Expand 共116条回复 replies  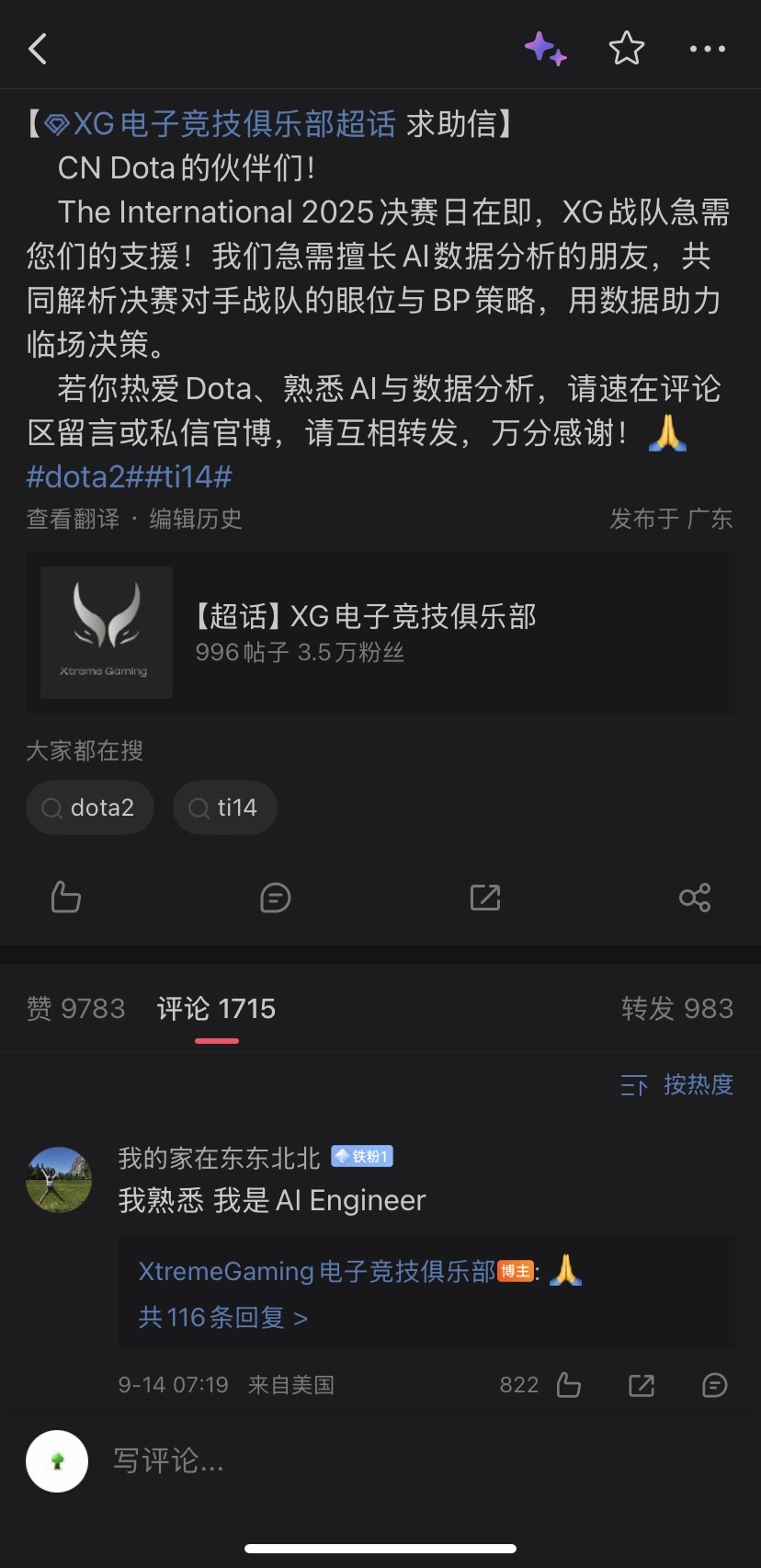[x=222, y=1318]
